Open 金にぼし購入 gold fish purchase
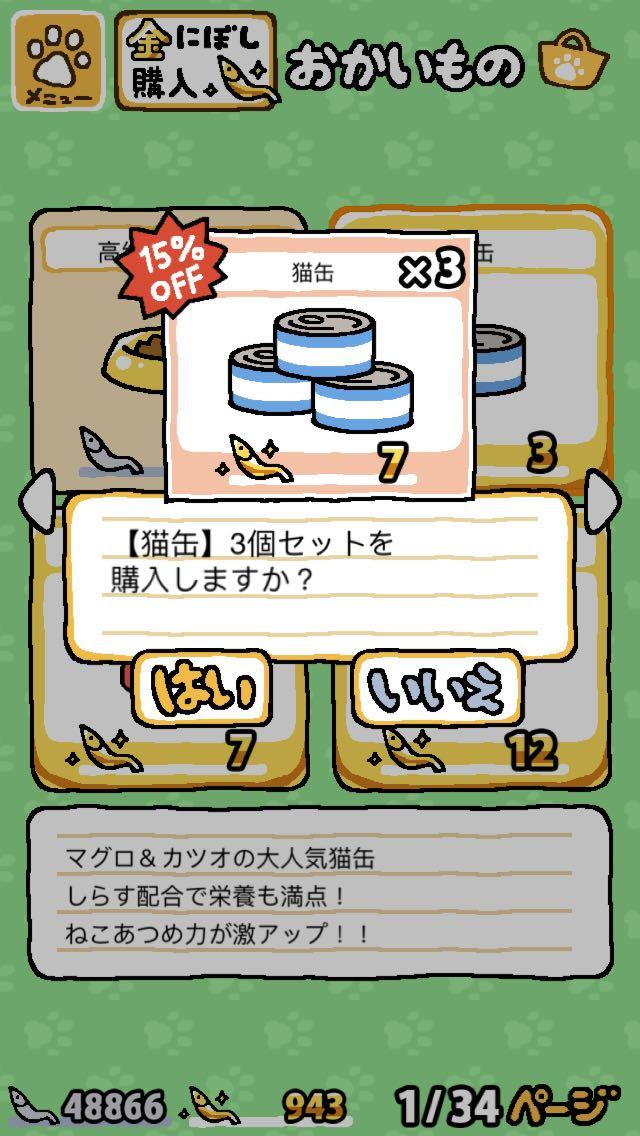 coord(196,60)
